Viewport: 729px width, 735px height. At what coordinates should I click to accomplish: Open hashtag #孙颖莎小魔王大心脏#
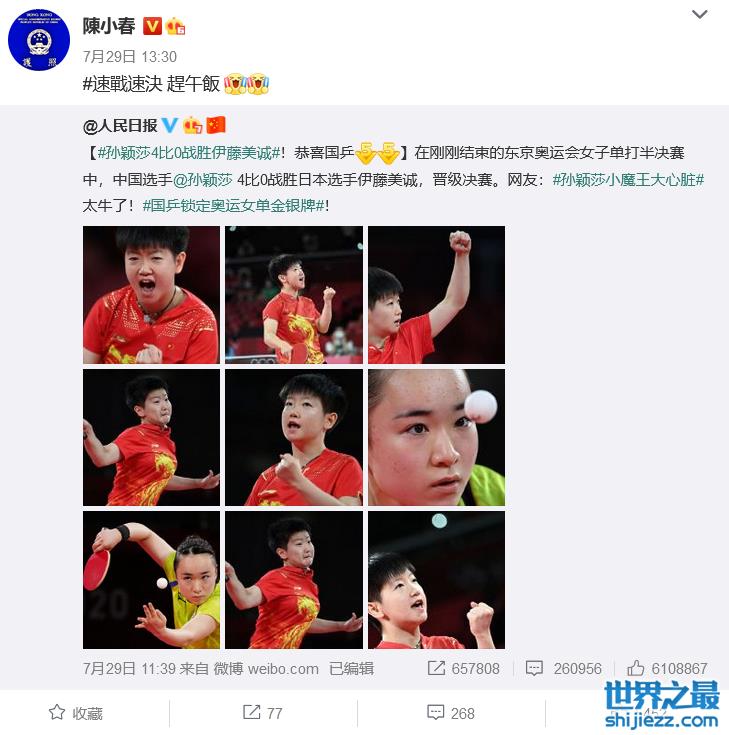click(630, 180)
